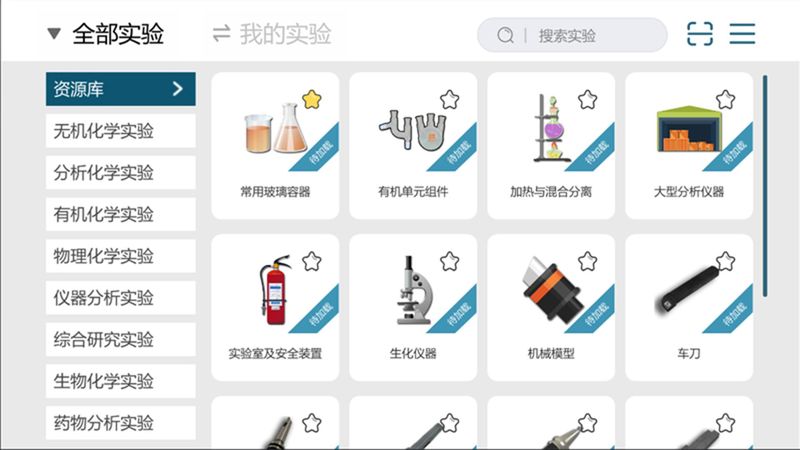800x450 pixels.
Task: Open 综合研究实验 category
Action: [x=120, y=339]
